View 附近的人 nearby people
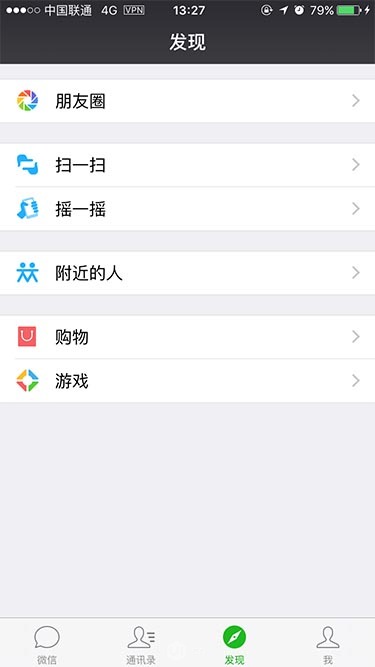Viewport: 375px width, 667px height. 188,273
